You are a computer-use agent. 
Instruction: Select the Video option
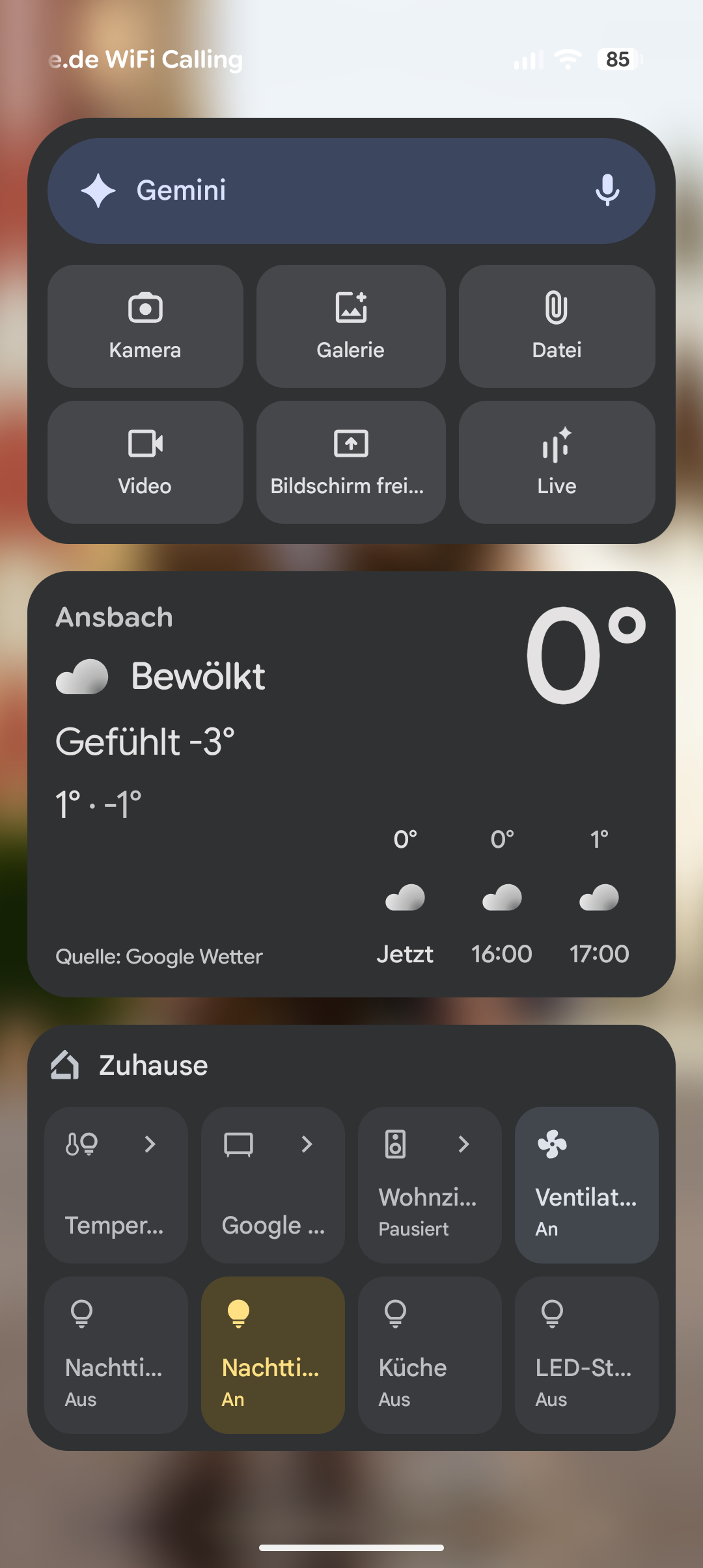point(145,462)
